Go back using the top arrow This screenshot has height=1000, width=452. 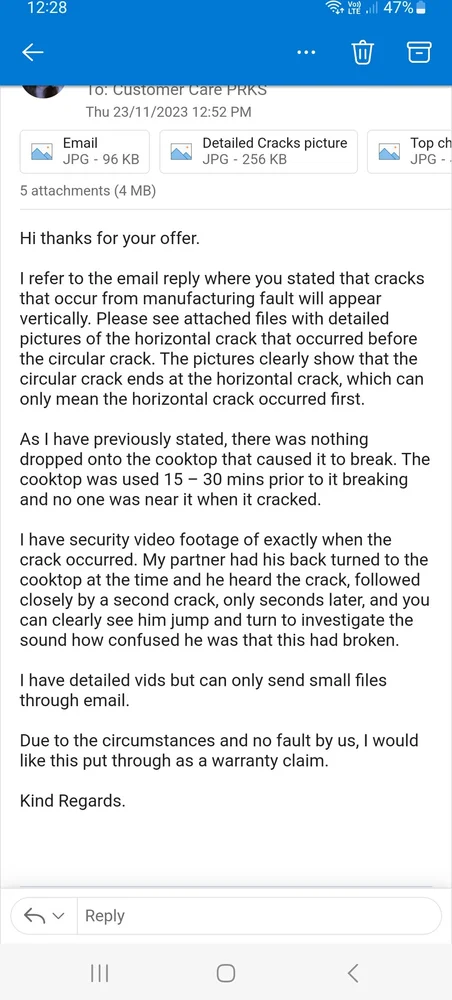coord(33,53)
